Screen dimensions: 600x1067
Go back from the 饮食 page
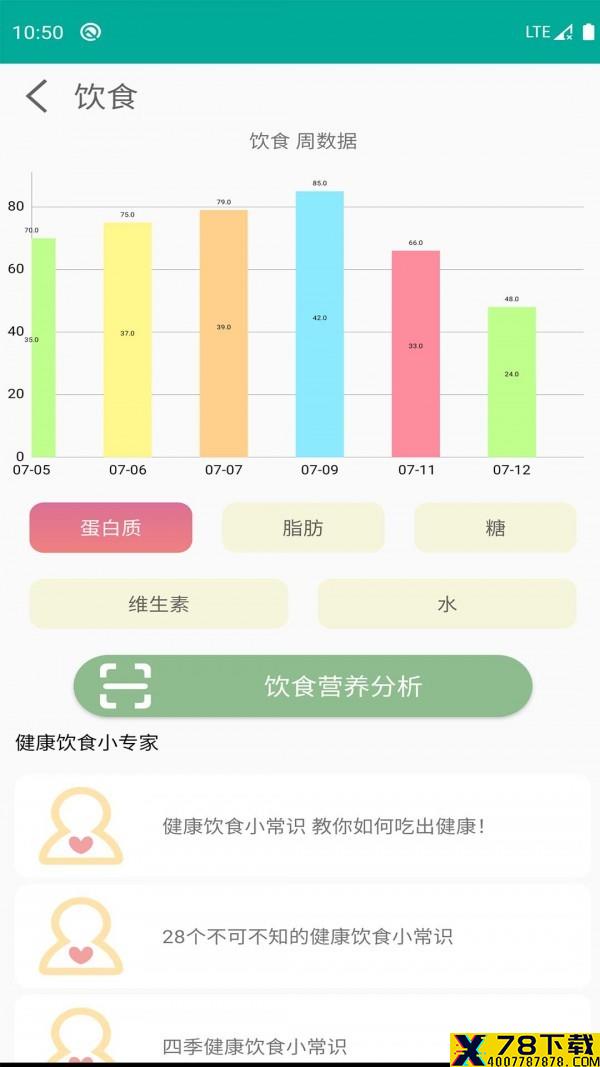click(x=37, y=96)
